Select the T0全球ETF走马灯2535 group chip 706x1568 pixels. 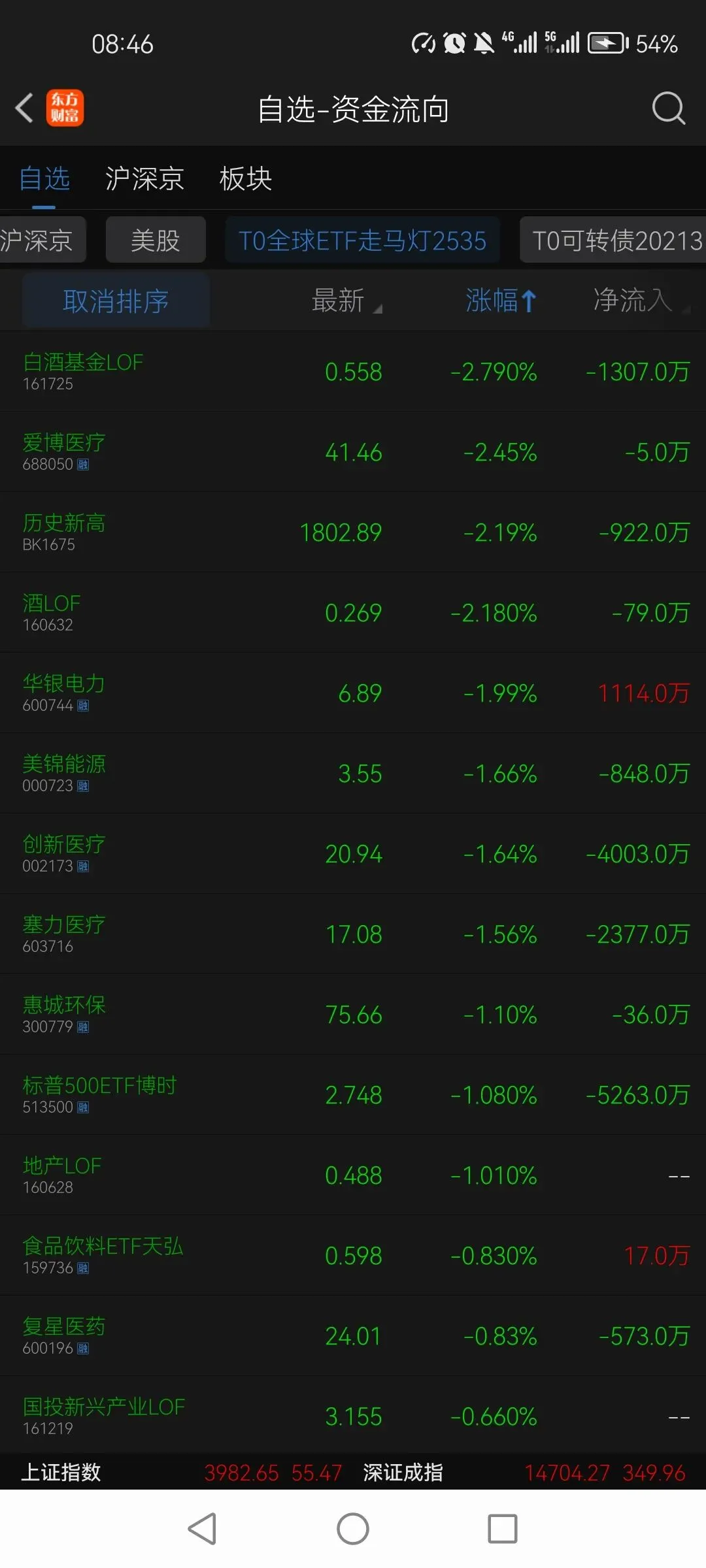pos(362,240)
